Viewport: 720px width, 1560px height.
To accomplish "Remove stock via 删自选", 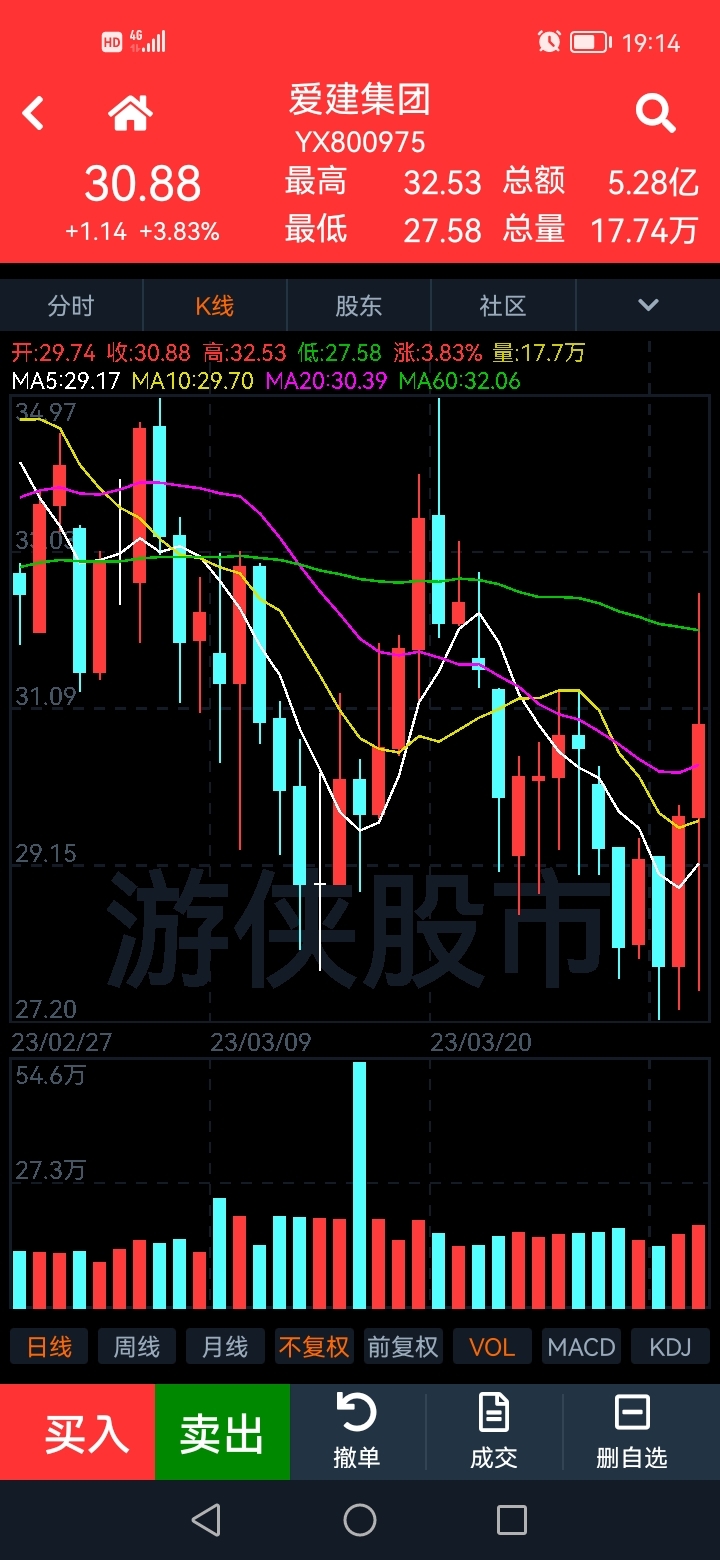I will click(632, 1432).
